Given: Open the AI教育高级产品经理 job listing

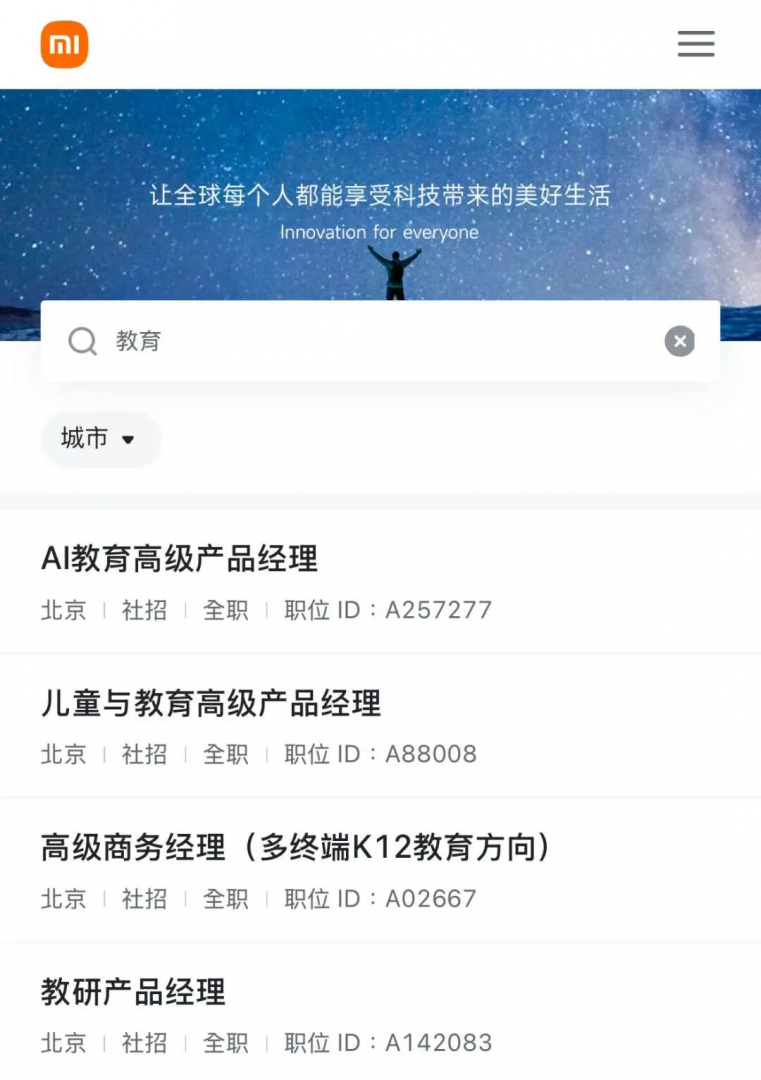Looking at the screenshot, I should pos(180,559).
